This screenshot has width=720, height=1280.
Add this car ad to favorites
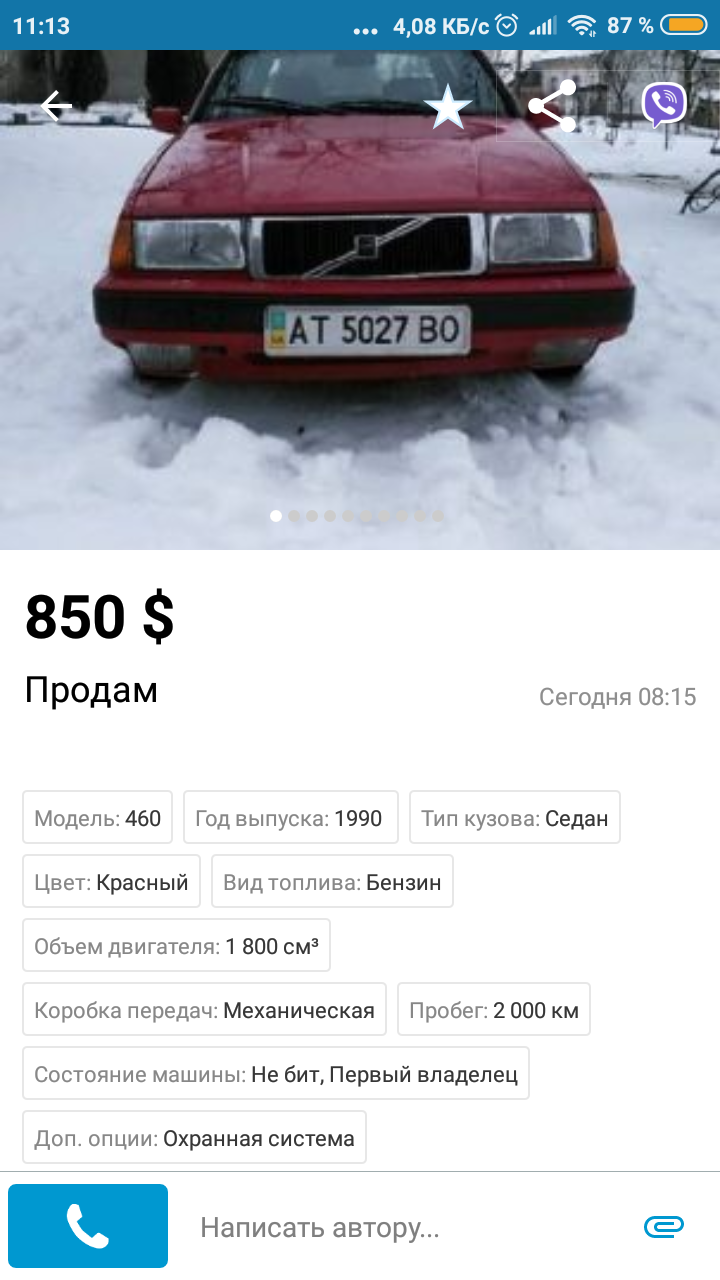(x=447, y=107)
